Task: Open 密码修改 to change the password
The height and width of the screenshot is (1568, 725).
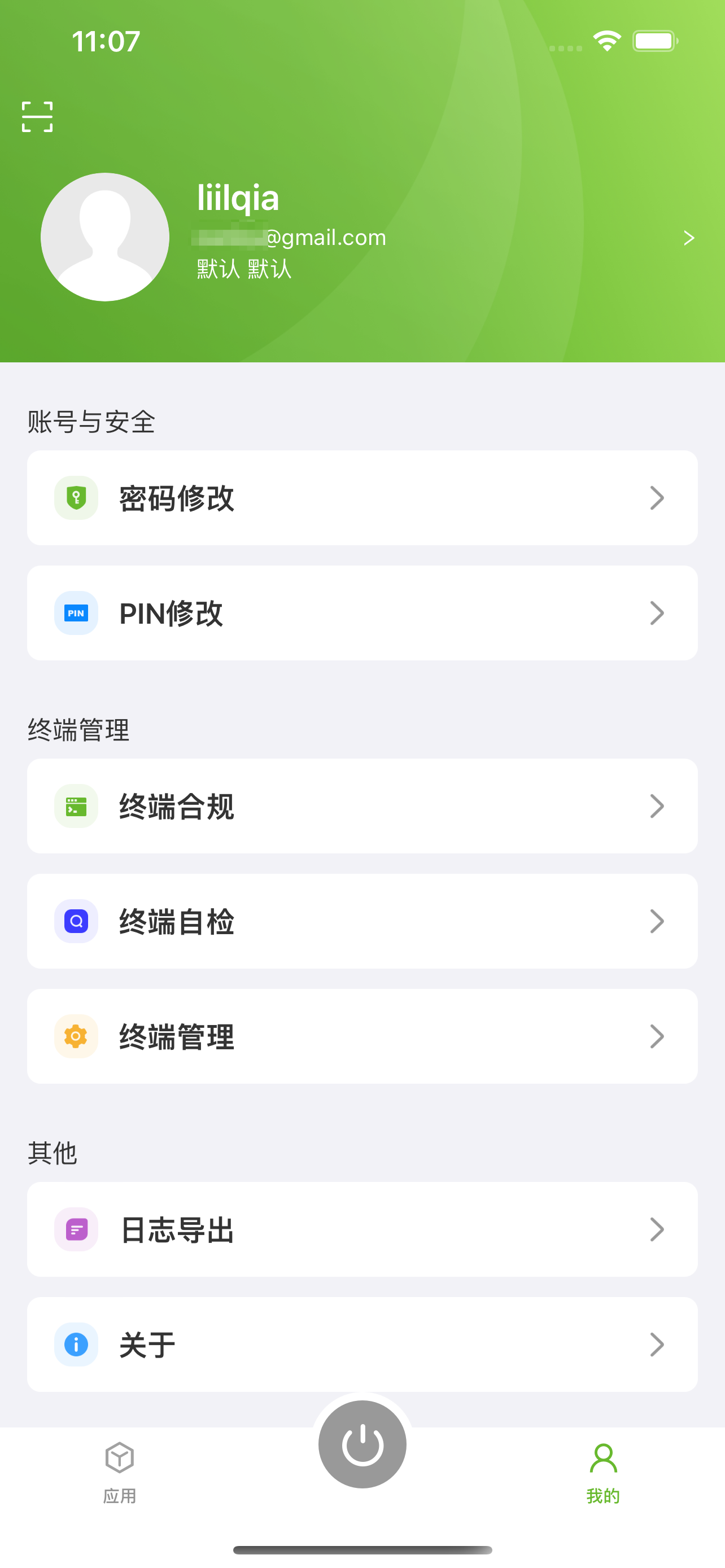Action: coord(362,498)
